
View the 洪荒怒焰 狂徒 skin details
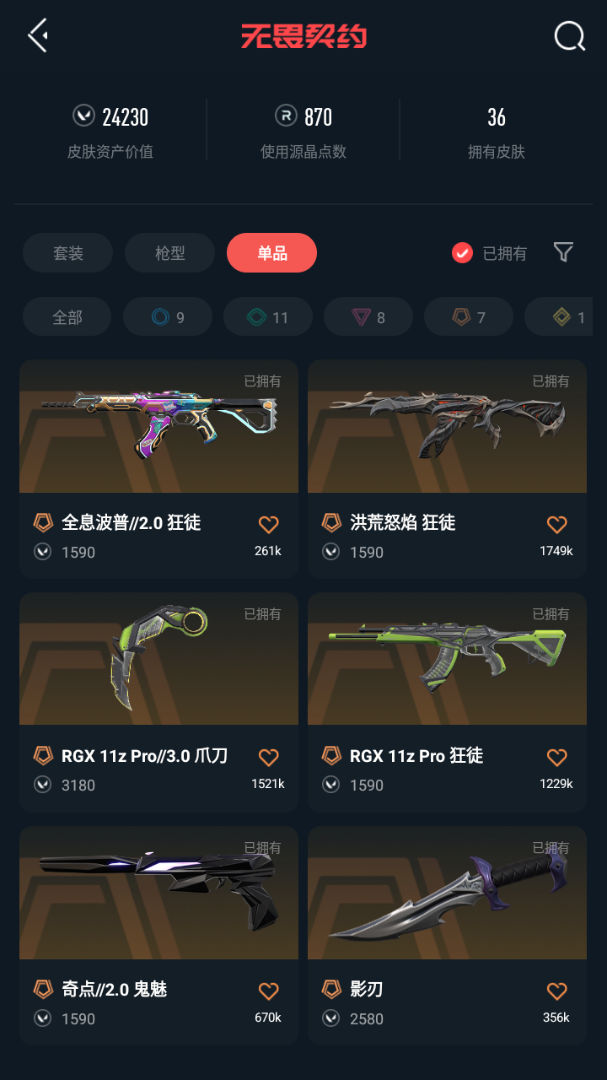[447, 468]
